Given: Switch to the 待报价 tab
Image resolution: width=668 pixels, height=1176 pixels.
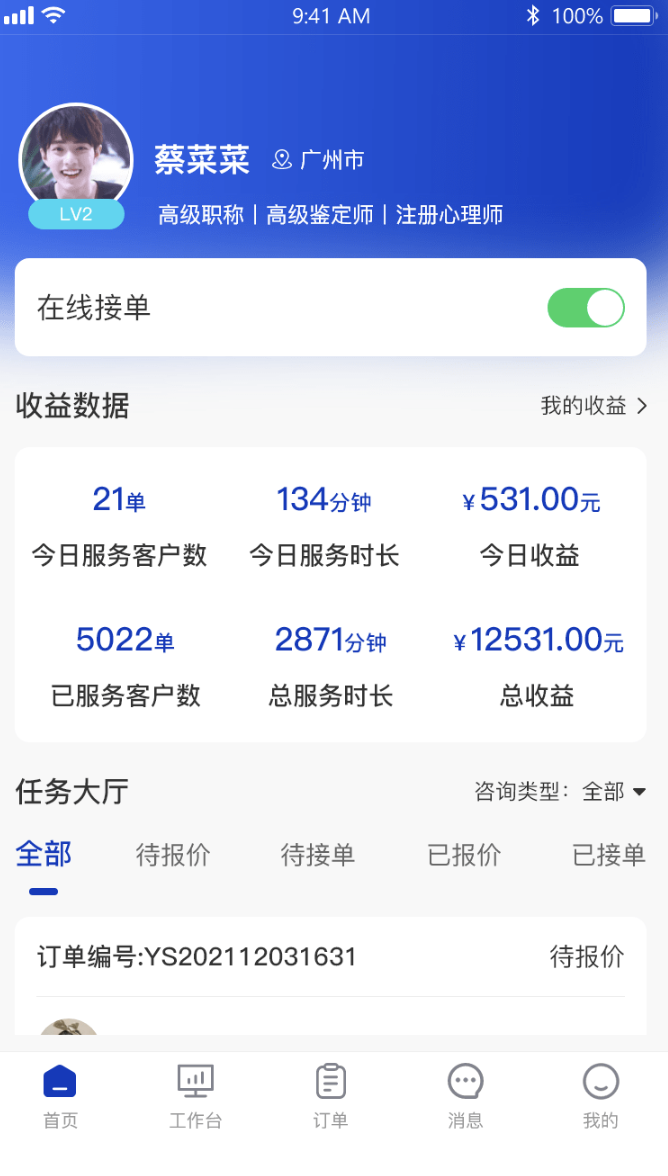Looking at the screenshot, I should [173, 855].
